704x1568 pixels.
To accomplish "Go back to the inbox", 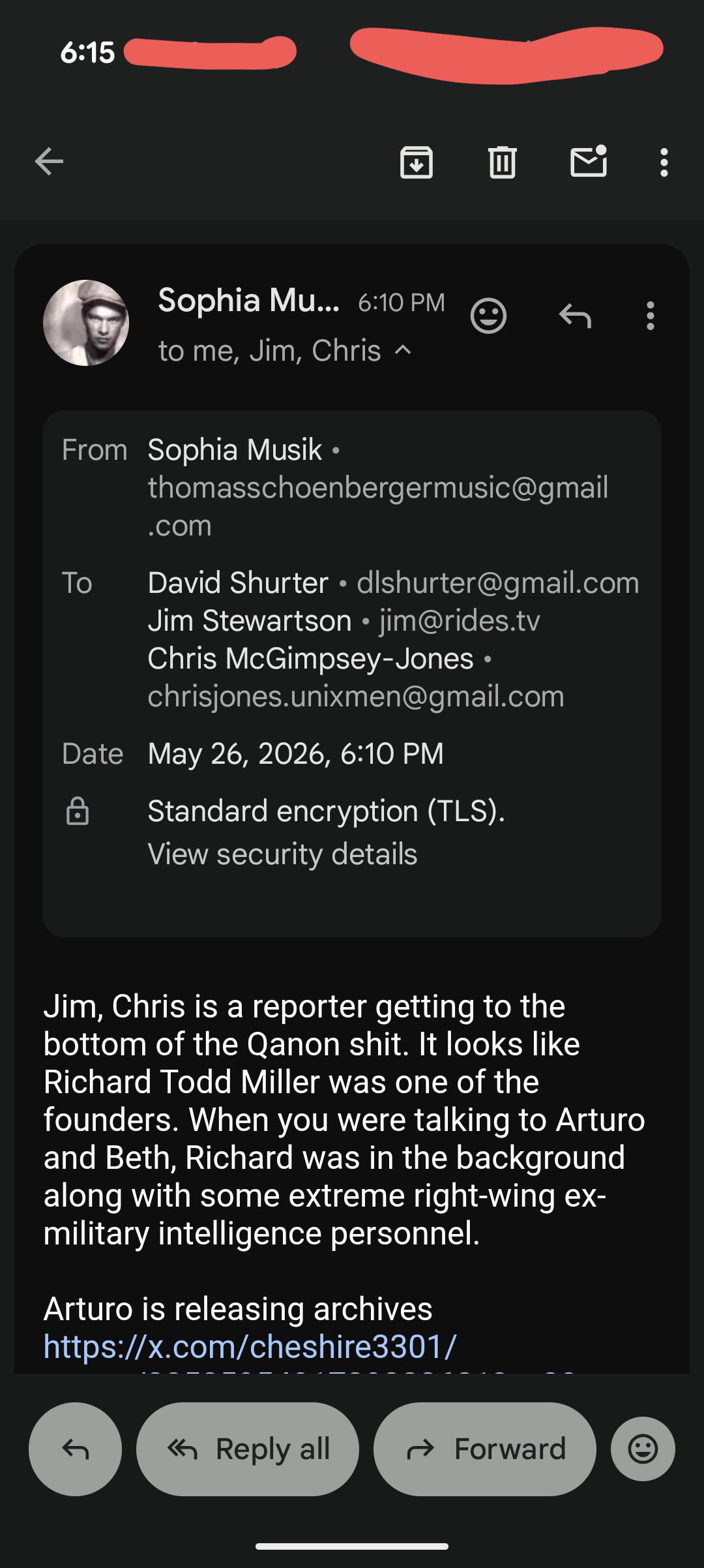I will click(x=49, y=162).
